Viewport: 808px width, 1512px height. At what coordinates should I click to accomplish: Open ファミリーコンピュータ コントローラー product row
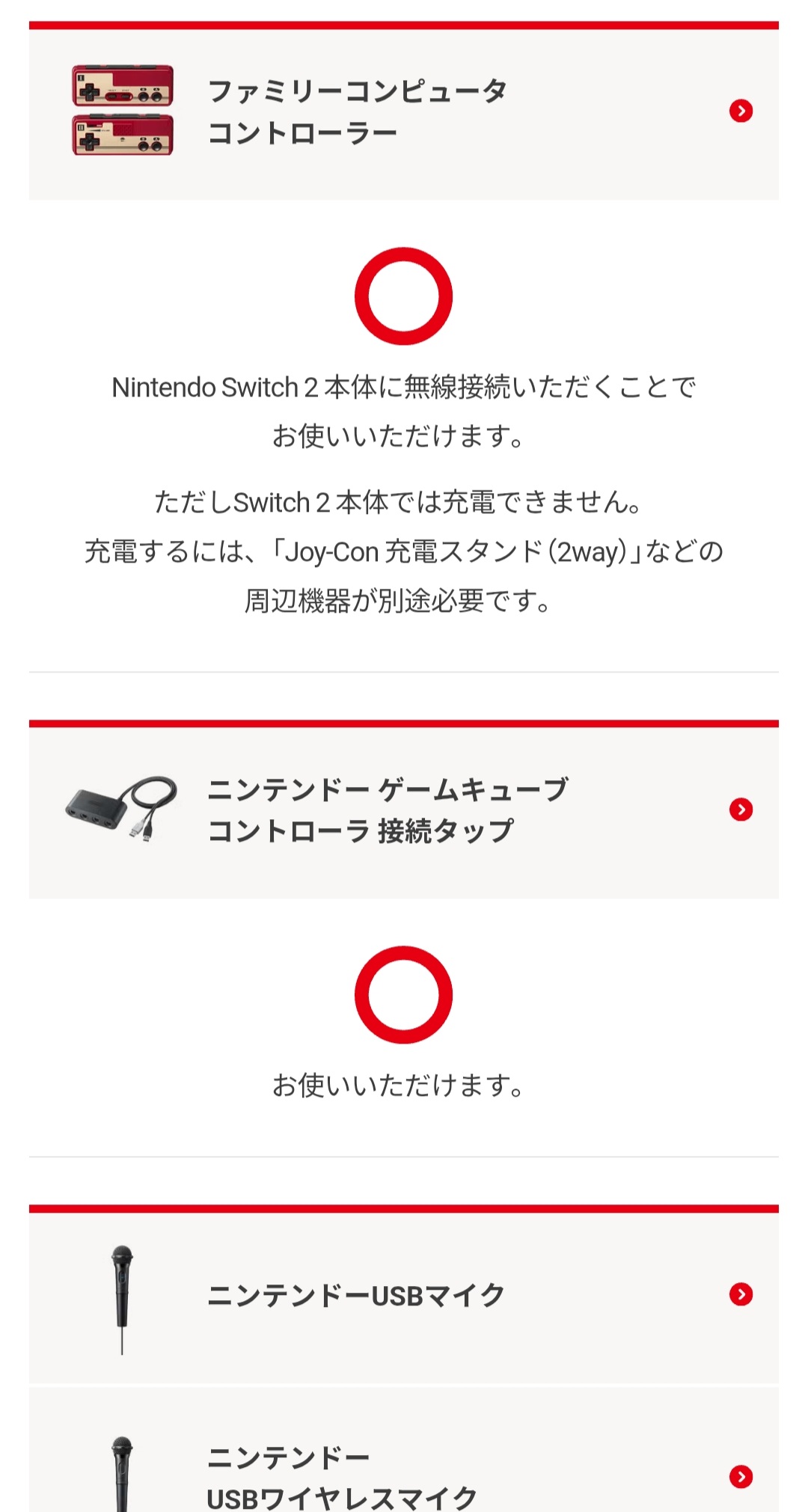coord(403,112)
